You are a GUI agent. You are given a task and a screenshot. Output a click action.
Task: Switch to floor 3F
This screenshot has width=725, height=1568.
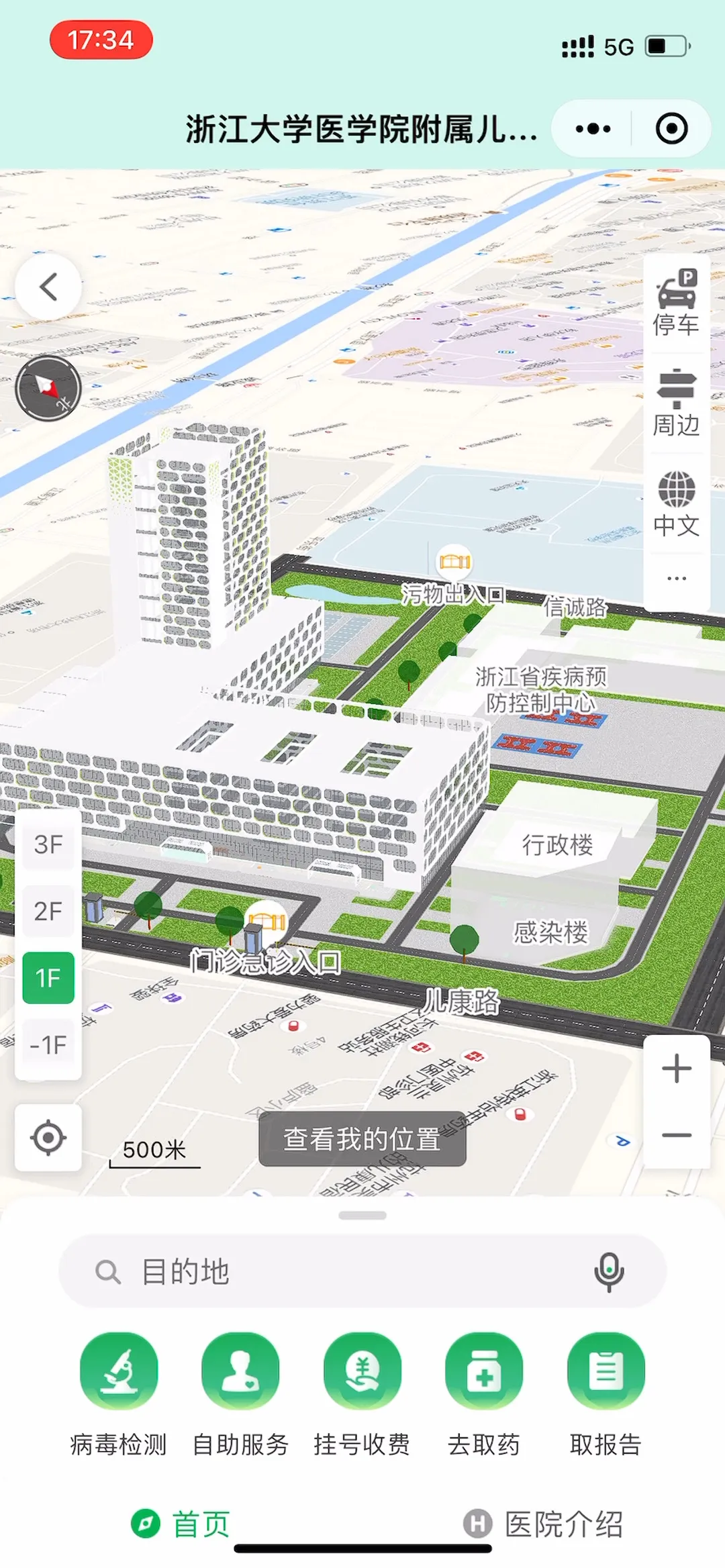[48, 844]
